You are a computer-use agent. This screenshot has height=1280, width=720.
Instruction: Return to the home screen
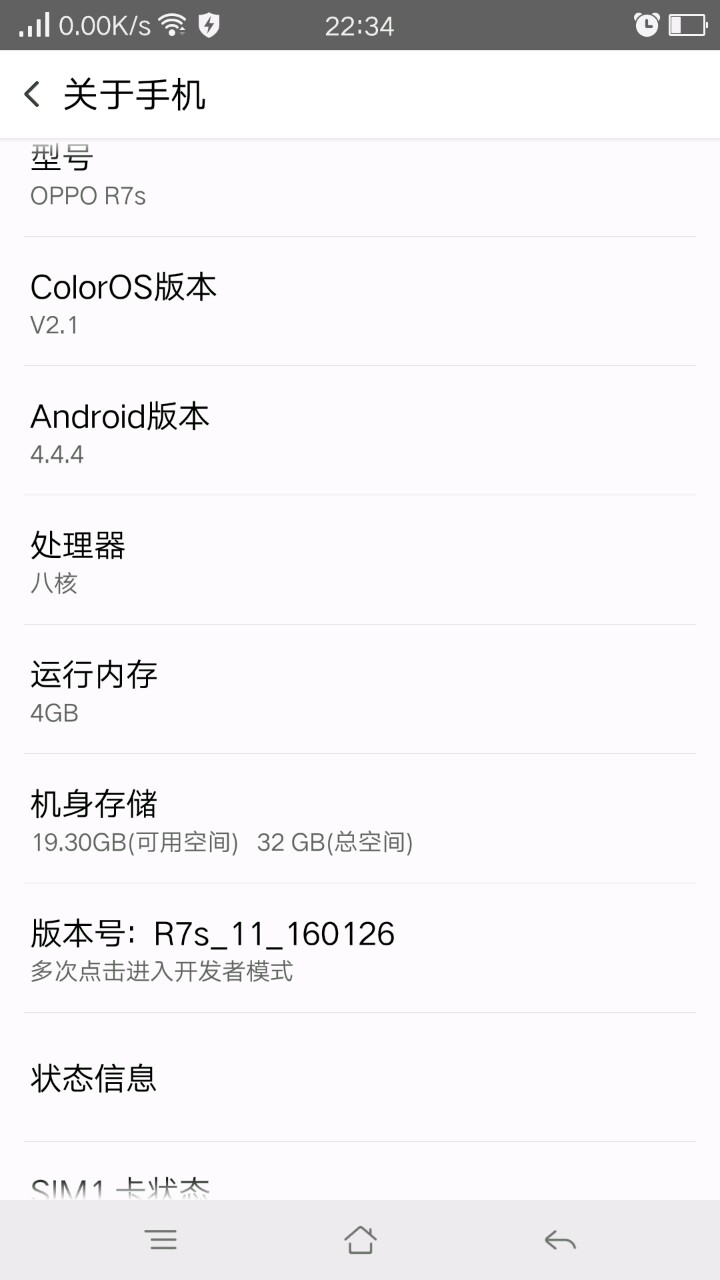[360, 1240]
